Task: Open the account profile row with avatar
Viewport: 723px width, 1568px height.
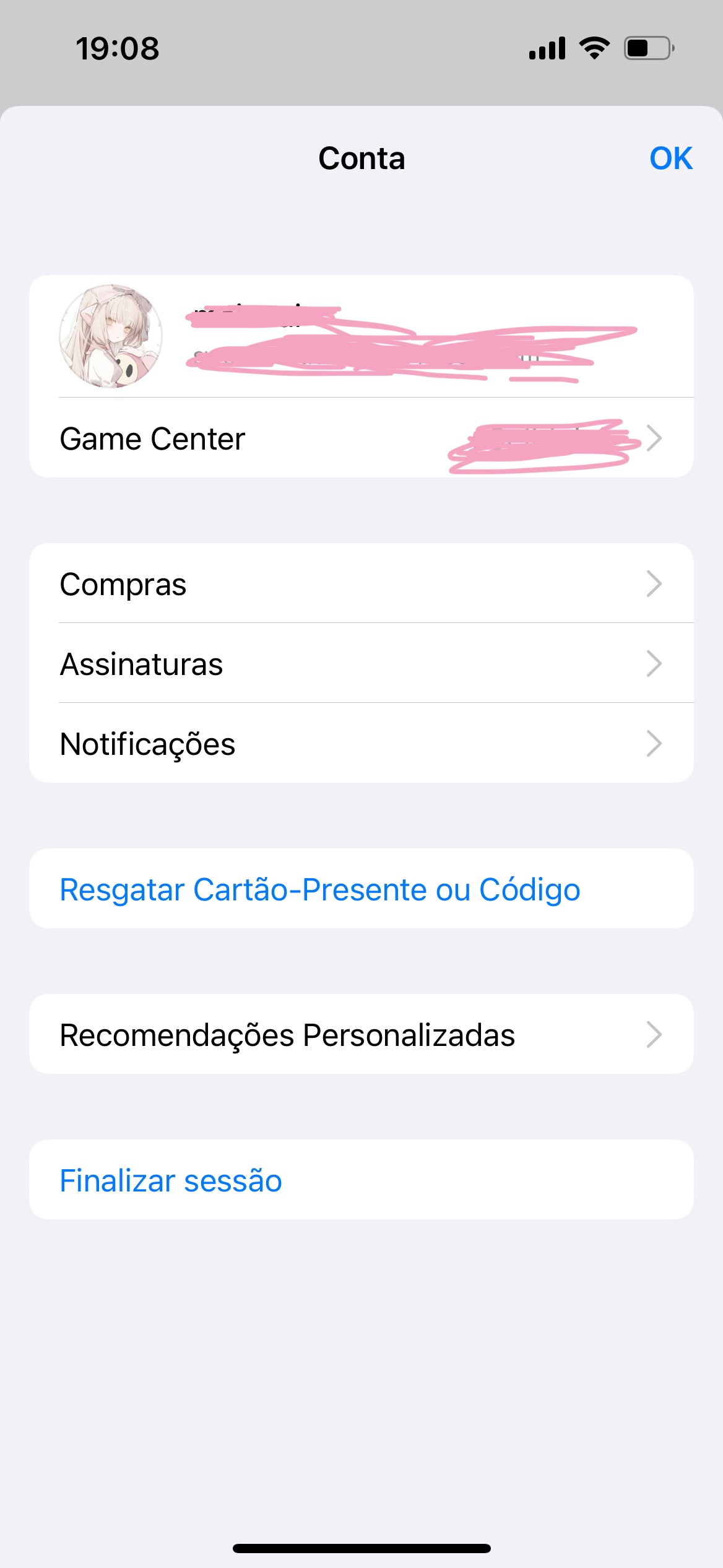Action: tap(361, 337)
